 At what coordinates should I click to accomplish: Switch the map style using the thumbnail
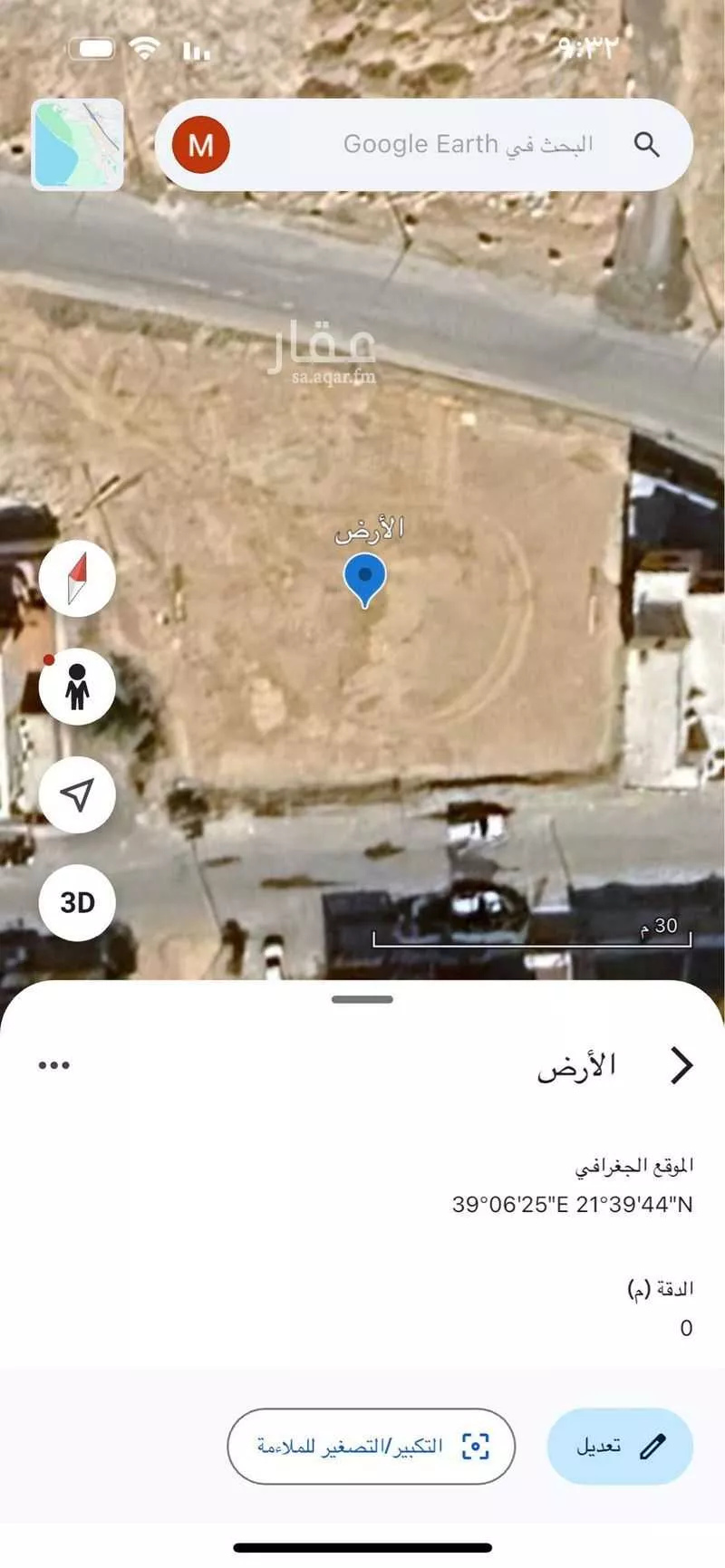tap(78, 145)
